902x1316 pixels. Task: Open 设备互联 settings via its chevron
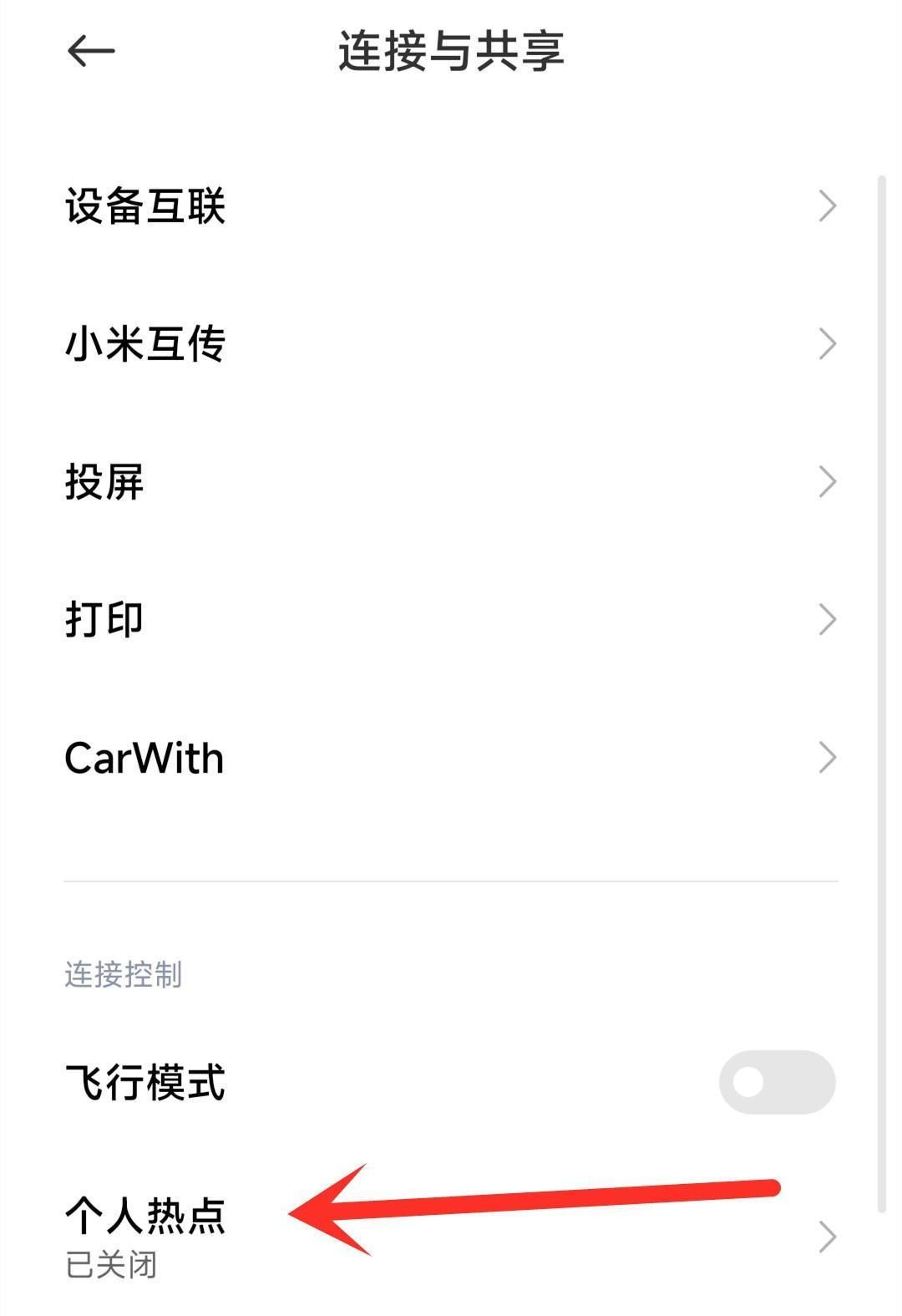pyautogui.click(x=827, y=205)
